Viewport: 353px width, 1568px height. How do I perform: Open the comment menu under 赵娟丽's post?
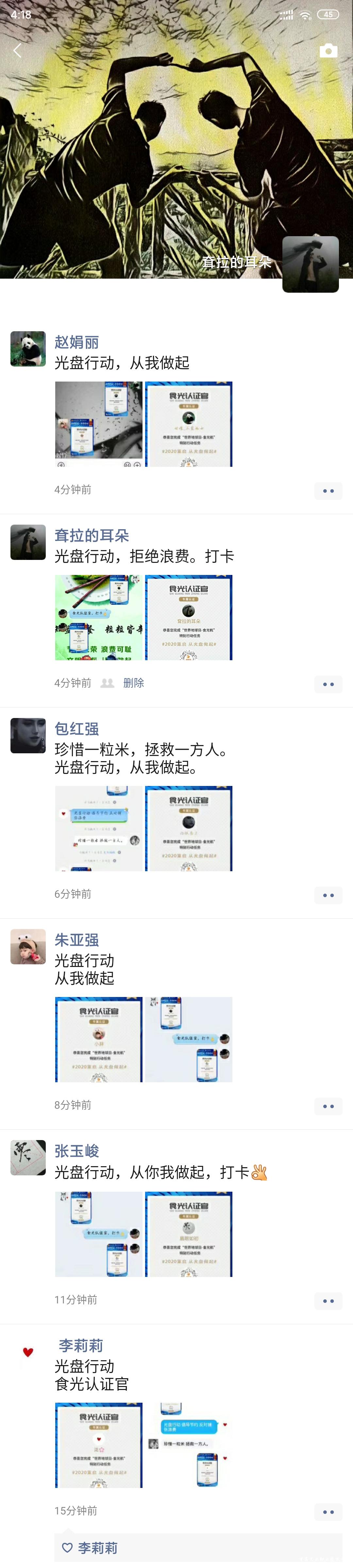328,491
